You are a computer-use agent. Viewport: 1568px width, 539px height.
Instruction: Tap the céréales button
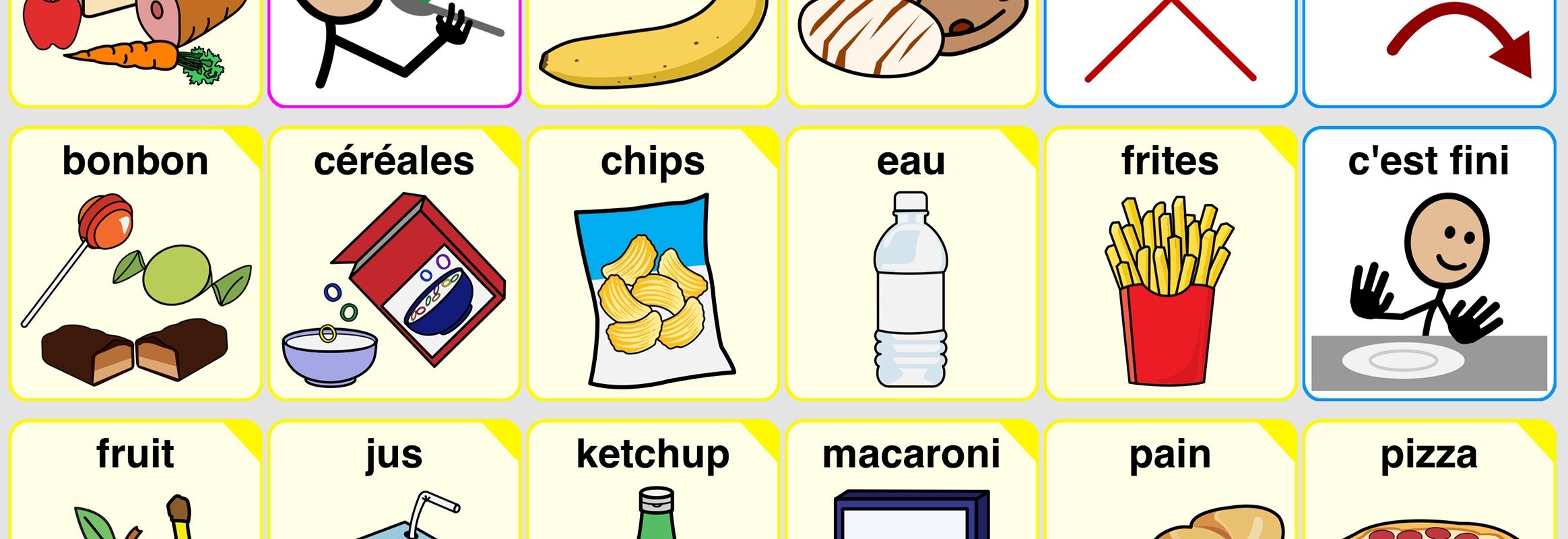click(394, 263)
